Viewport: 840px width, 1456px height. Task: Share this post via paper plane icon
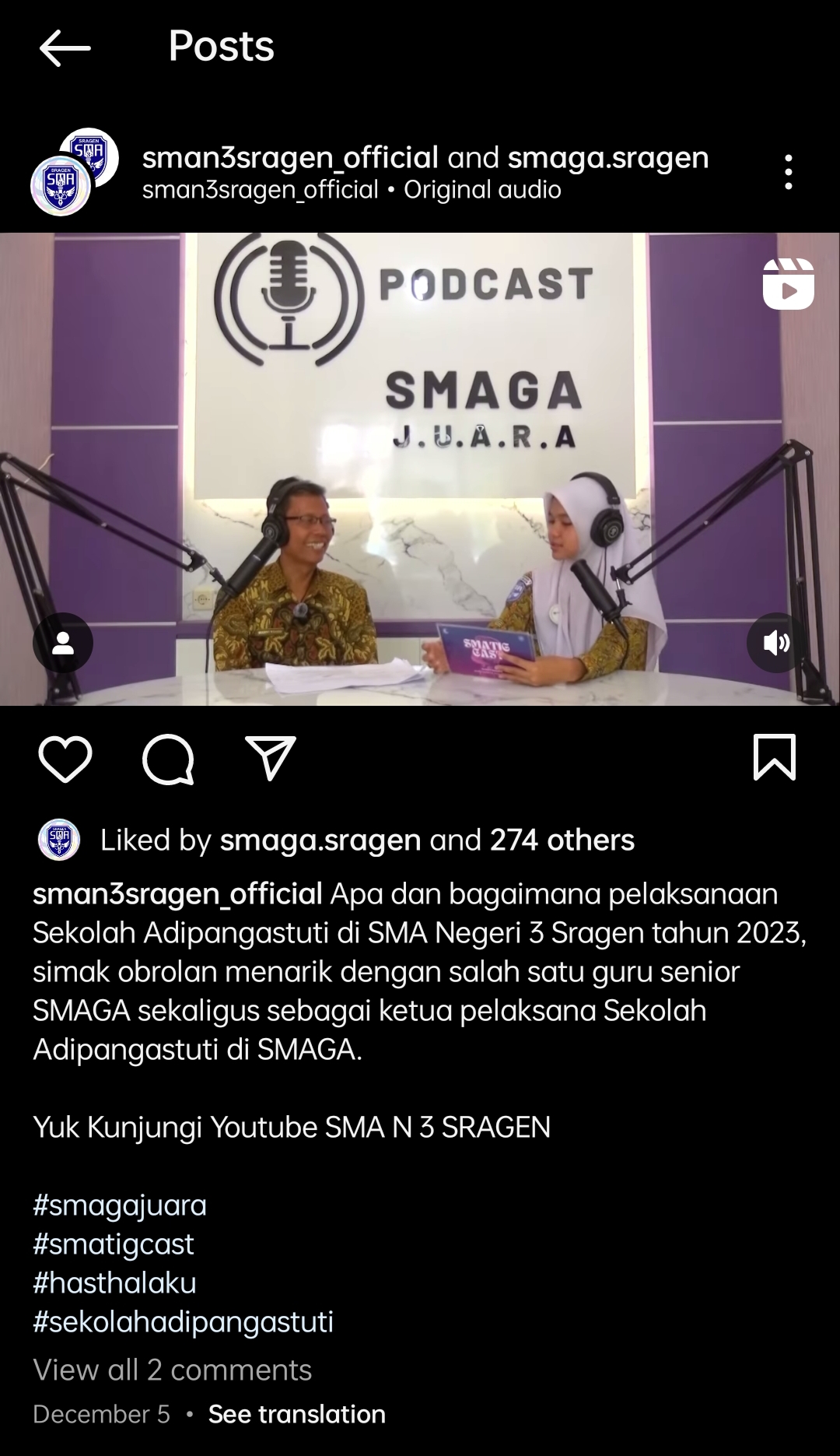271,757
